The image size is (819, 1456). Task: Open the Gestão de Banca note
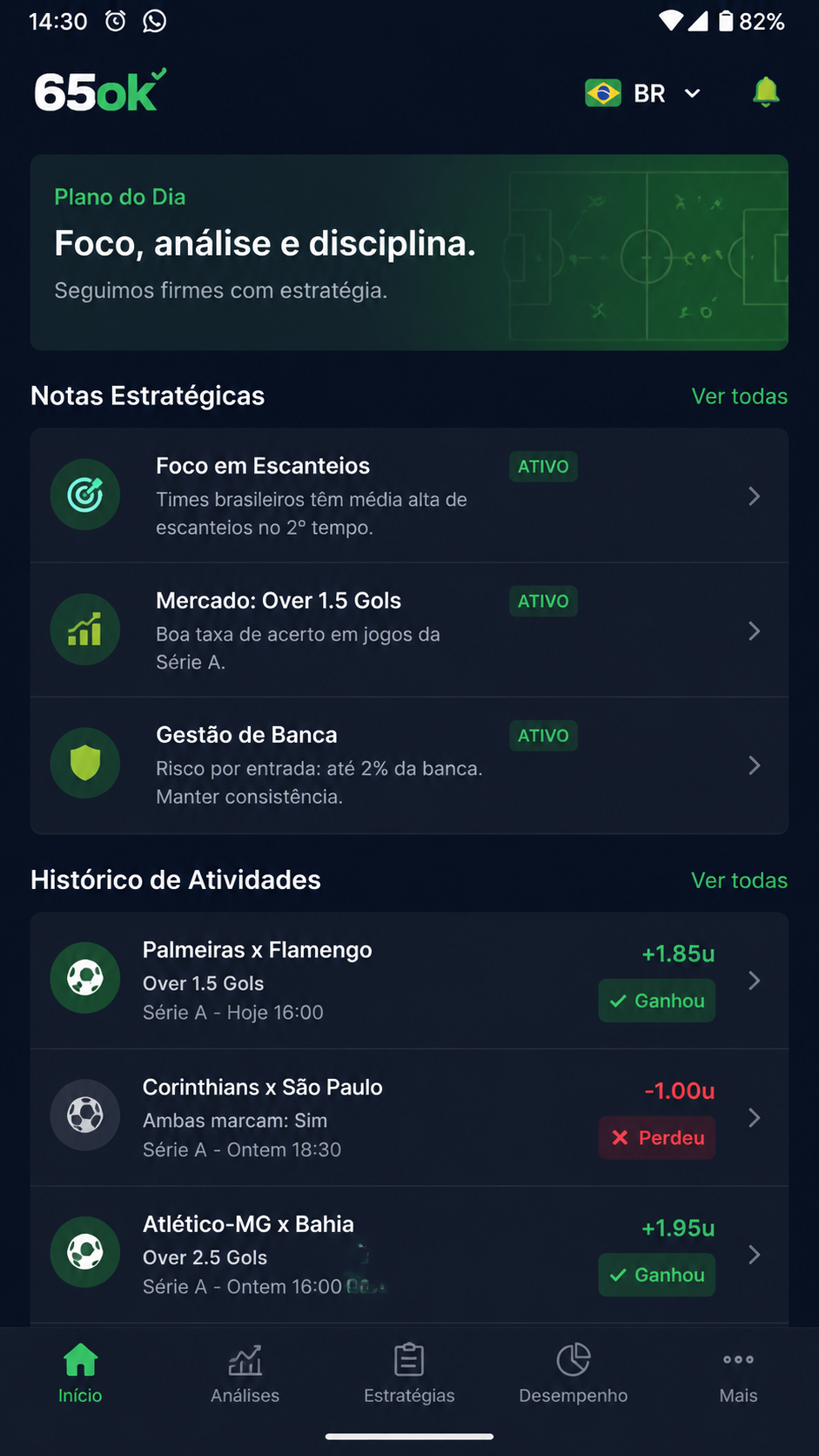pyautogui.click(x=409, y=765)
